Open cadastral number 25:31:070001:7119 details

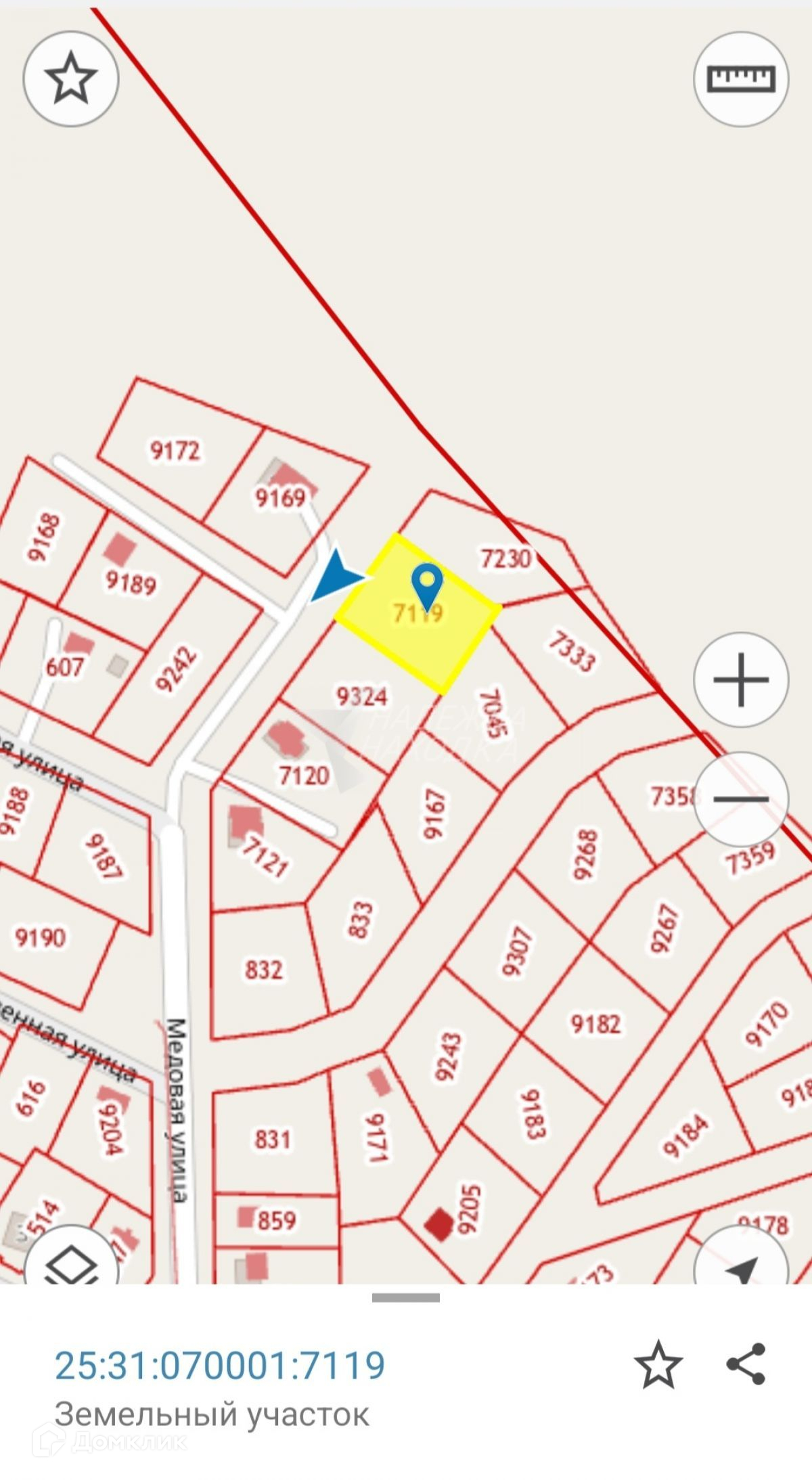(220, 1365)
